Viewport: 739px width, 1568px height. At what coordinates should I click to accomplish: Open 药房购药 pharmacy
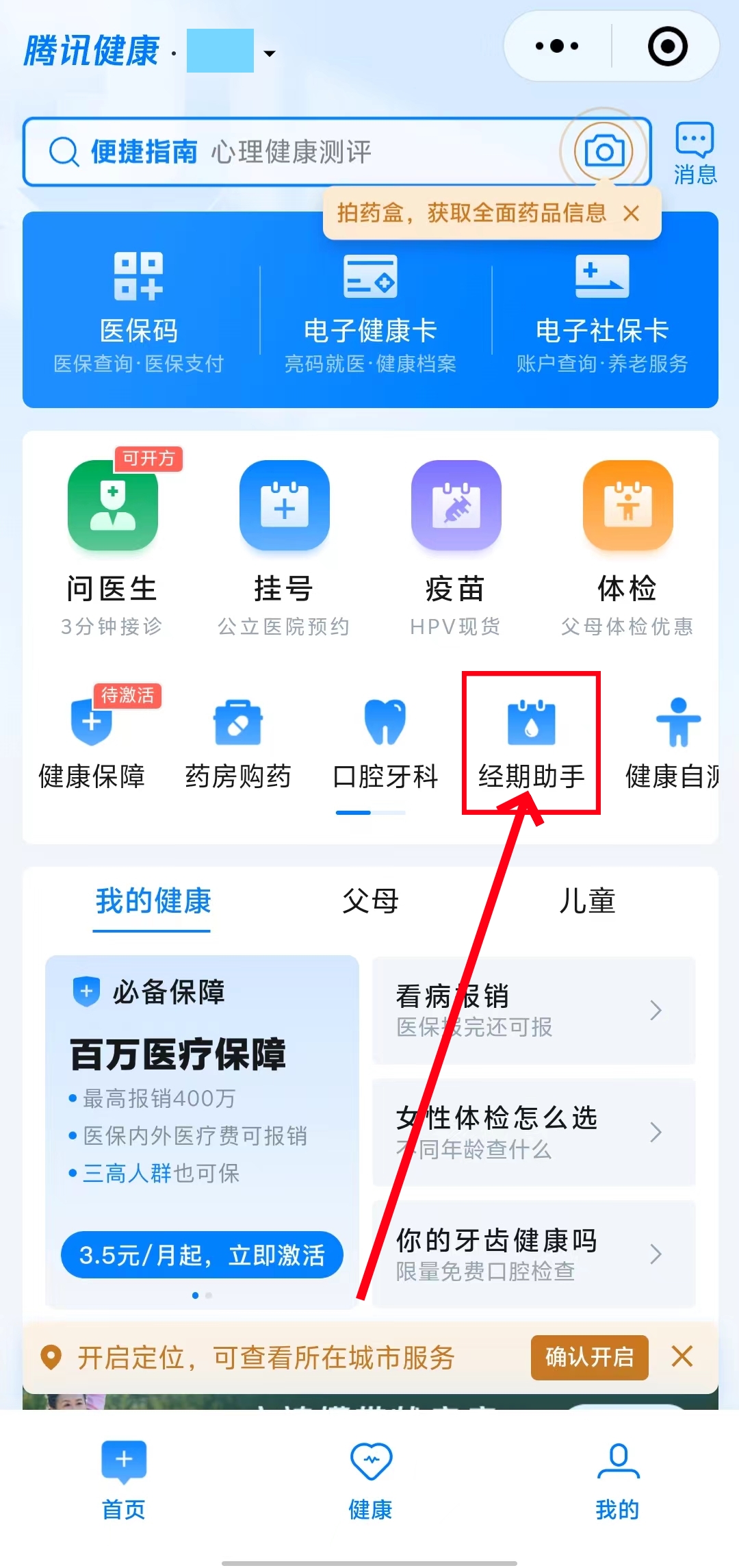pyautogui.click(x=238, y=743)
